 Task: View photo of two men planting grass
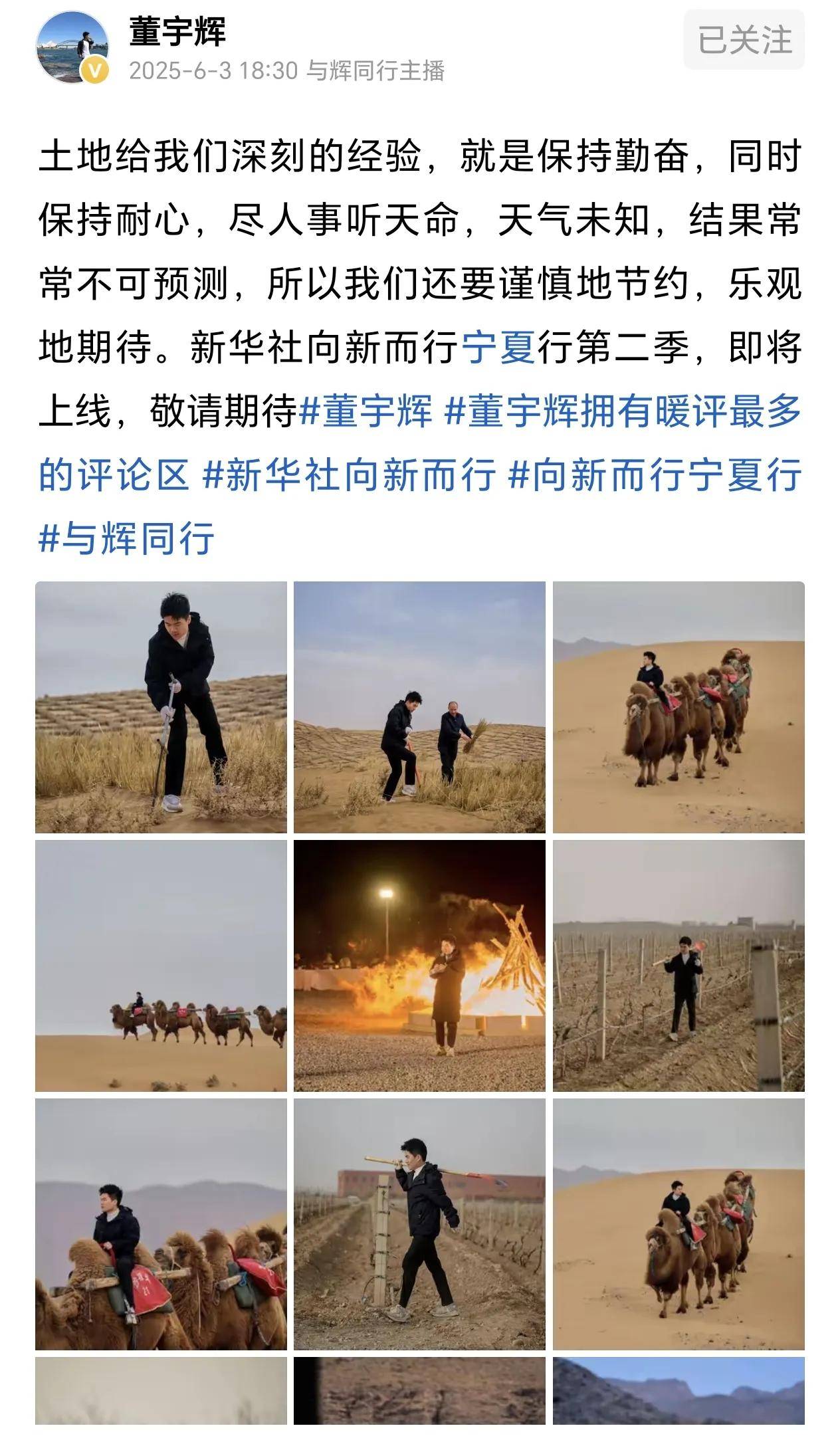coord(419,707)
